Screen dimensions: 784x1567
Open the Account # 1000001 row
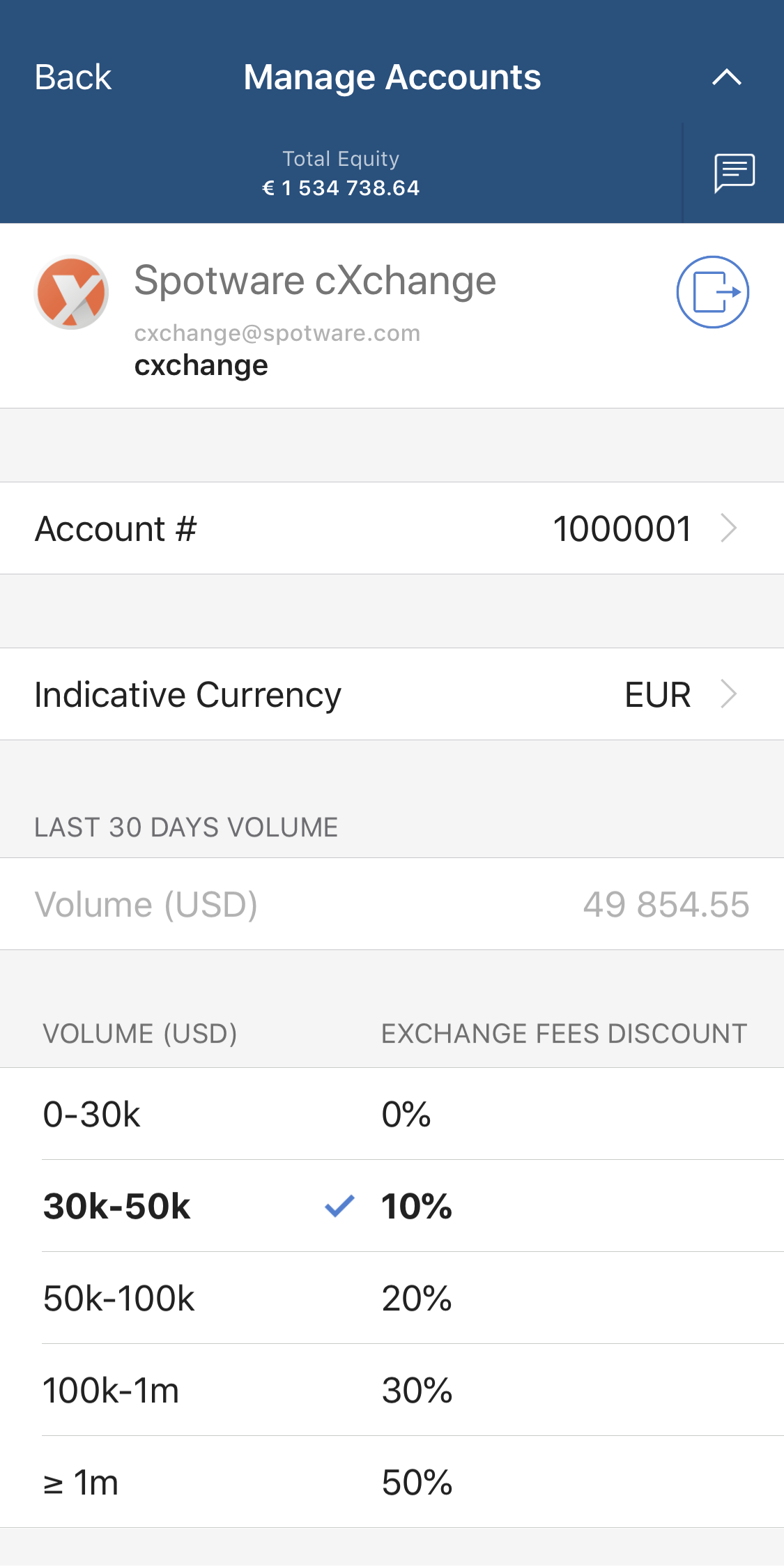click(x=392, y=528)
